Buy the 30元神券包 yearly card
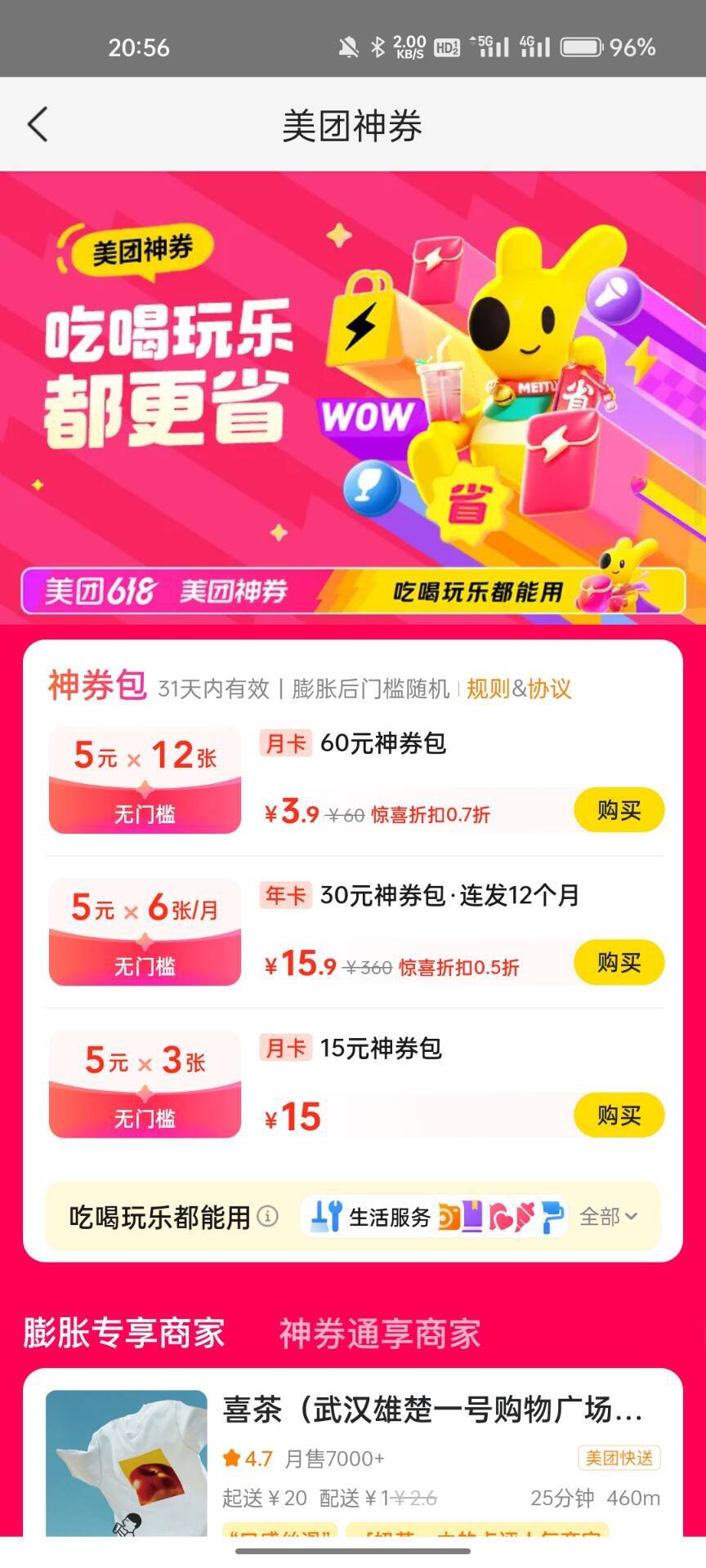The height and width of the screenshot is (1568, 706). click(x=619, y=963)
